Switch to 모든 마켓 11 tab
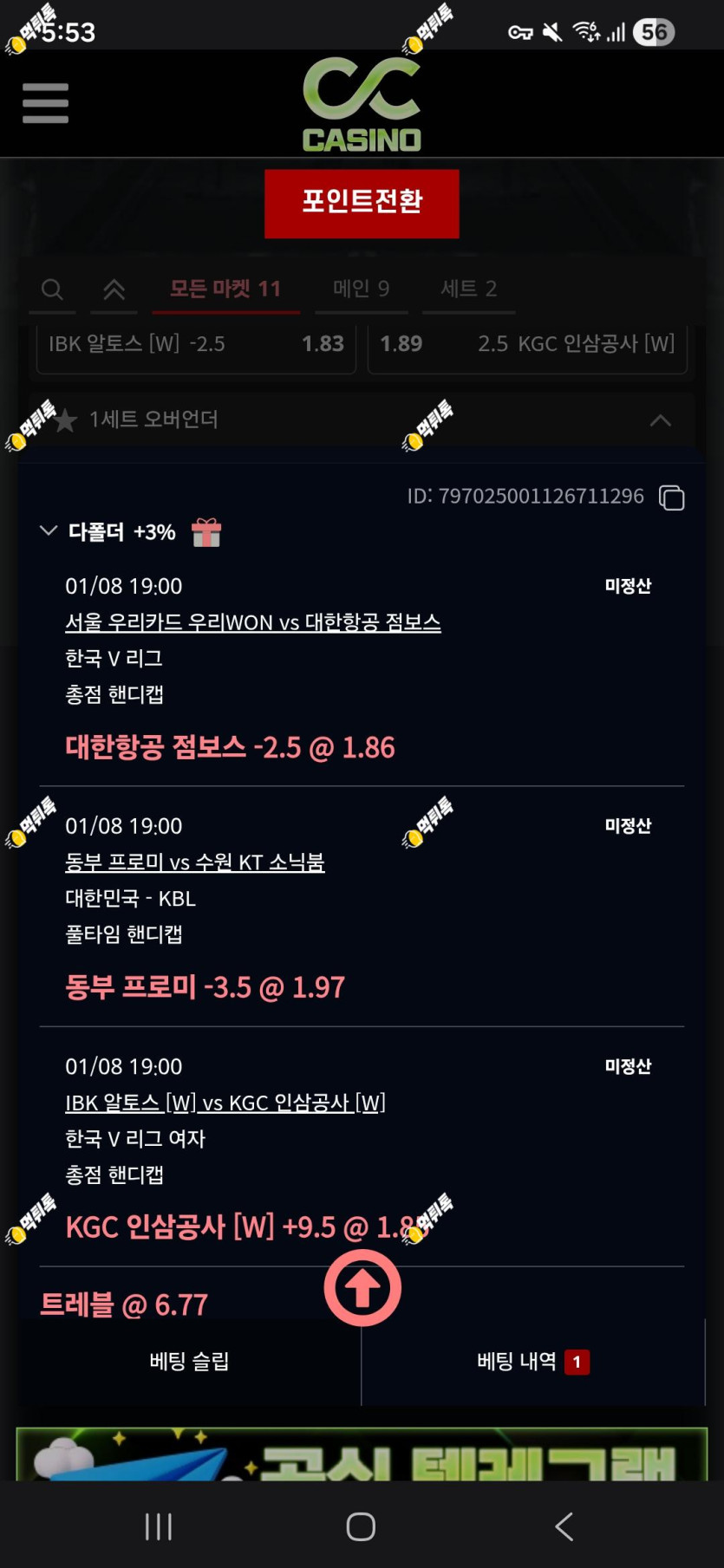Viewport: 724px width, 1568px height. click(225, 290)
